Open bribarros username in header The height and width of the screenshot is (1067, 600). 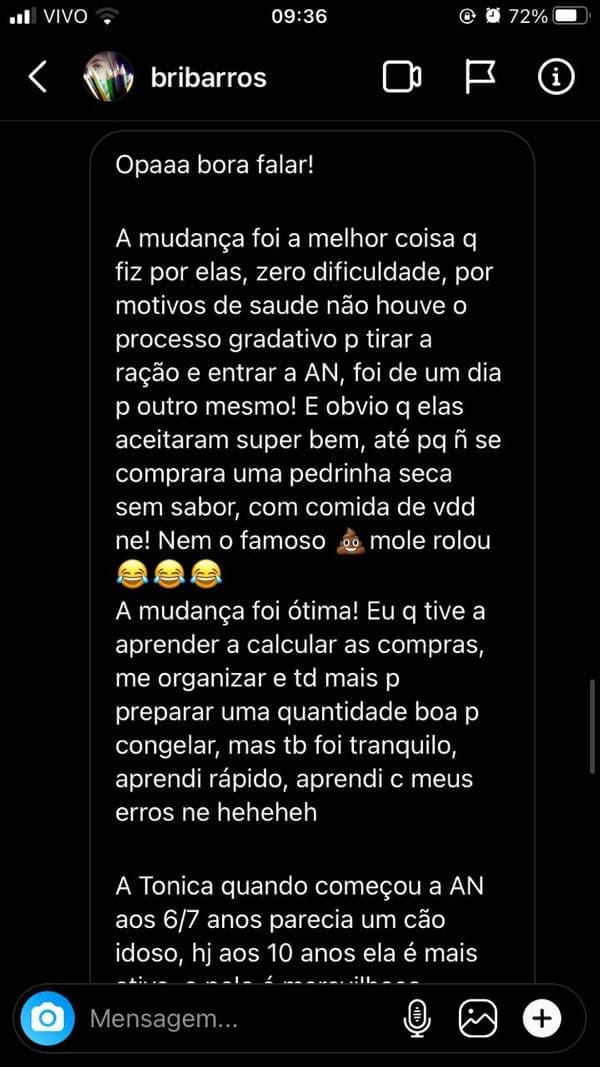208,78
